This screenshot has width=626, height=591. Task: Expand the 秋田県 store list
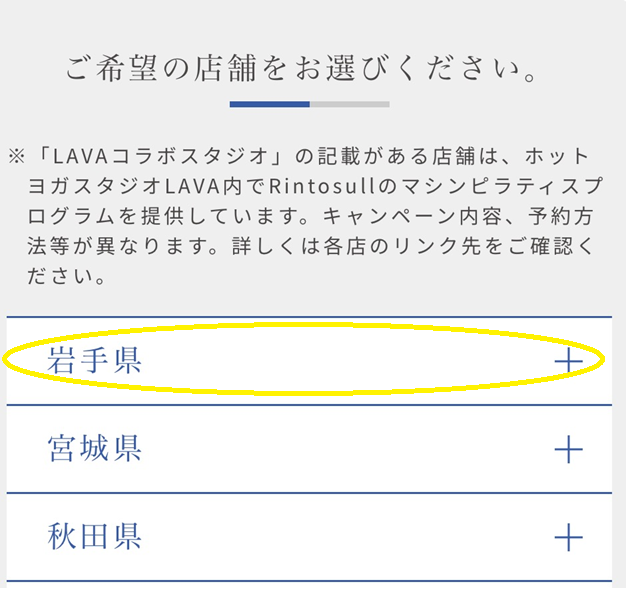(x=568, y=537)
